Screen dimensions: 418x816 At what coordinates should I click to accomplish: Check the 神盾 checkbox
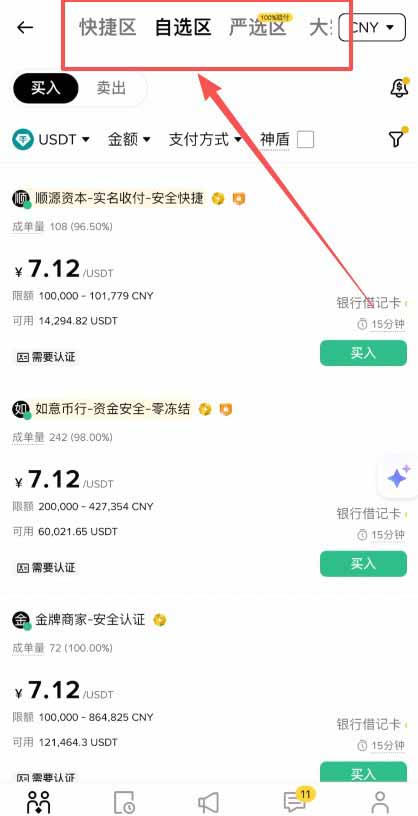306,139
